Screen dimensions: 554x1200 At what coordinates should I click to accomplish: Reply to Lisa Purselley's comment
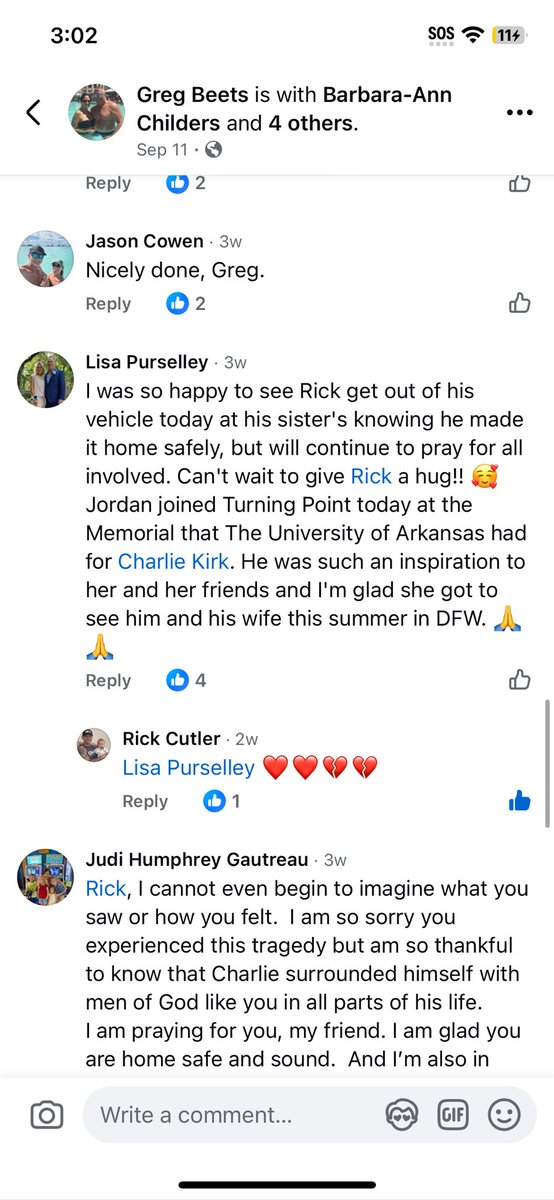click(x=108, y=681)
